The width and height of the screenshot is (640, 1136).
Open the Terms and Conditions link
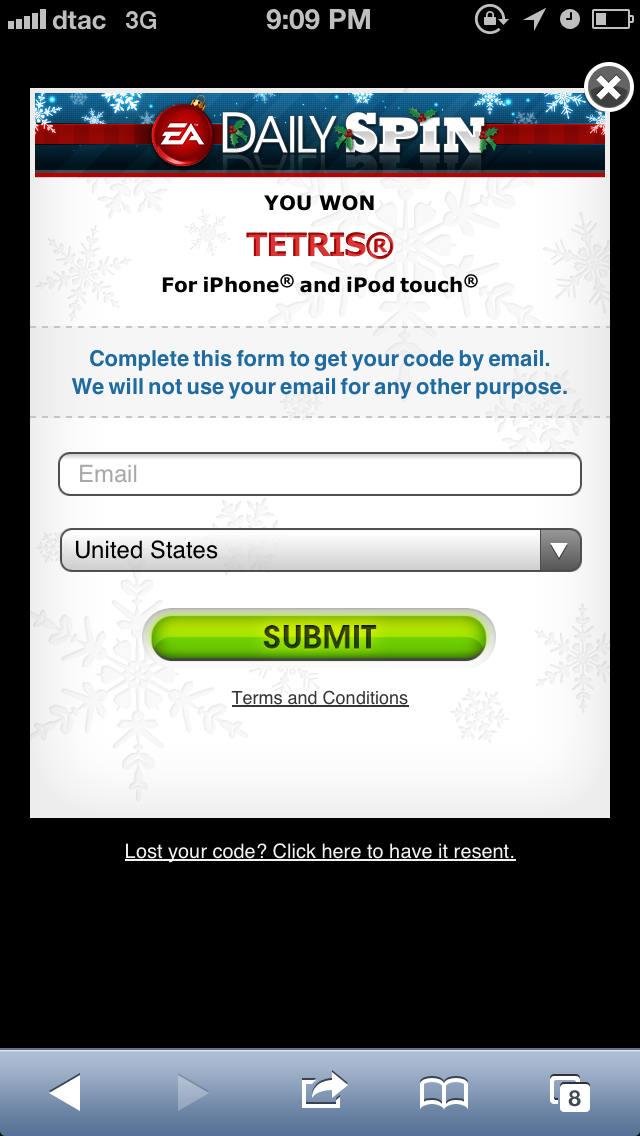[320, 698]
